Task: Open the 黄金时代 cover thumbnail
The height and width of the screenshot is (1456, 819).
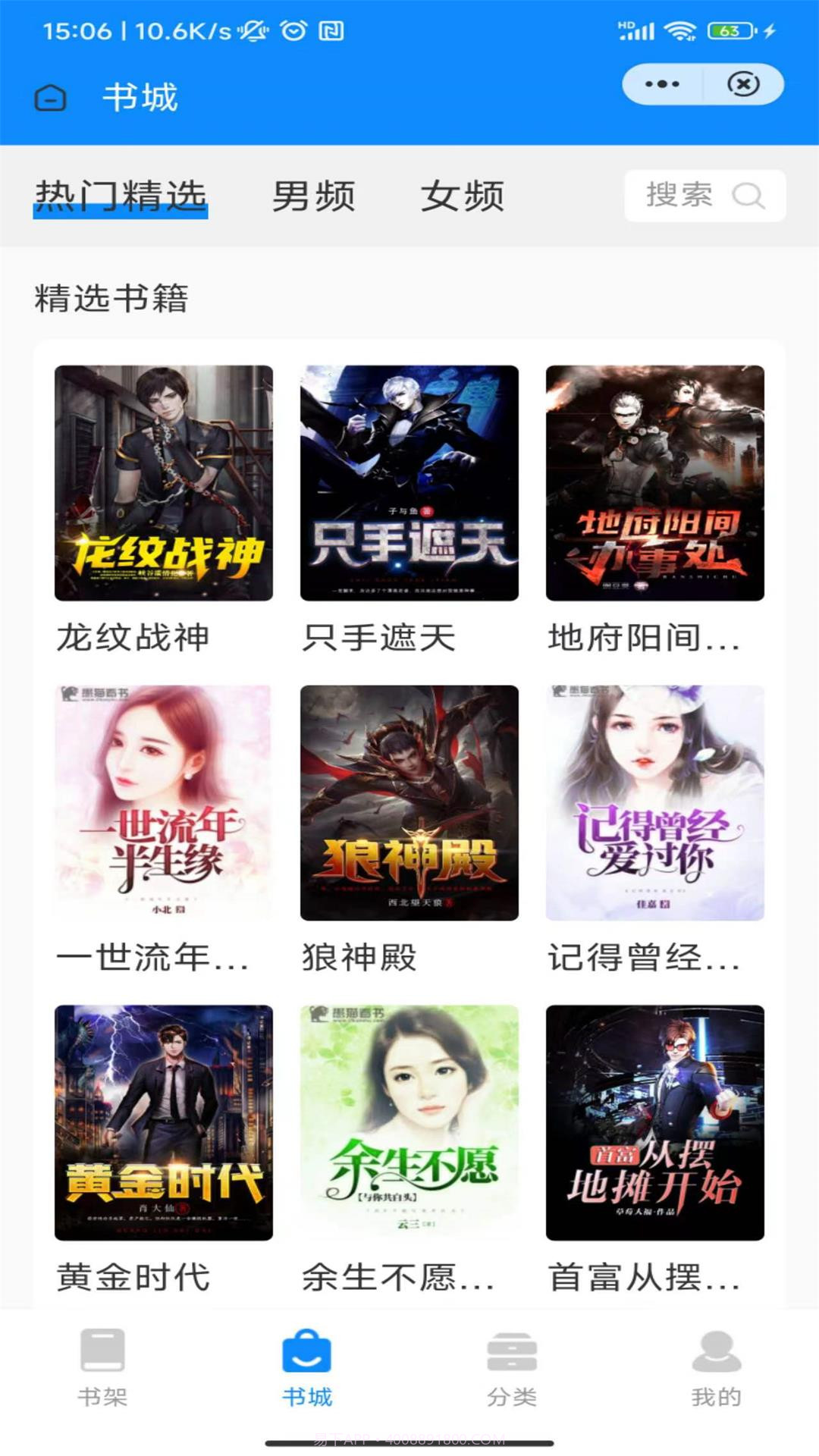Action: click(x=162, y=1122)
